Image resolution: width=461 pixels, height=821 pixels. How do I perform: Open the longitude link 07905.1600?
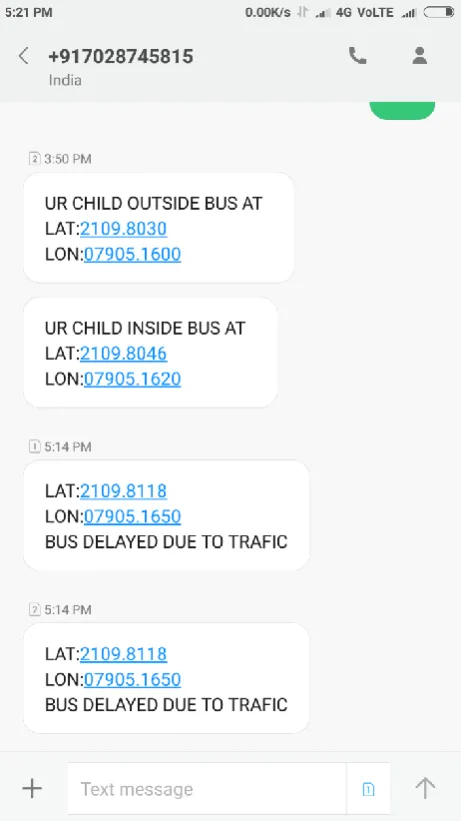[133, 254]
